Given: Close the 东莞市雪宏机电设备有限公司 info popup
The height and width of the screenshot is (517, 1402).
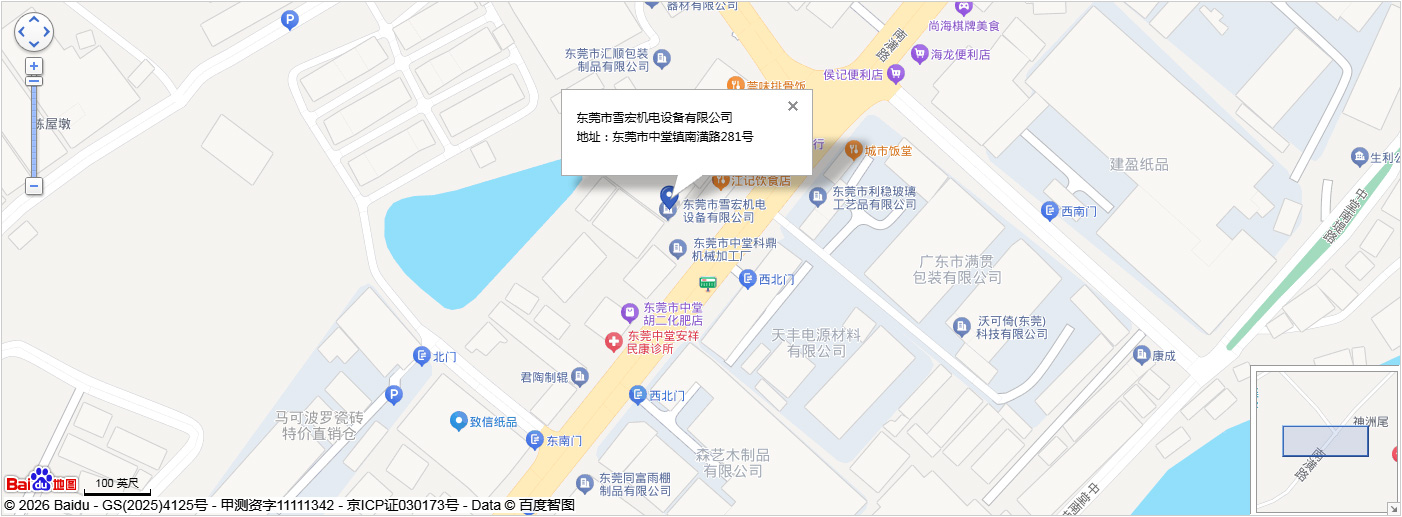Looking at the screenshot, I should tap(793, 106).
